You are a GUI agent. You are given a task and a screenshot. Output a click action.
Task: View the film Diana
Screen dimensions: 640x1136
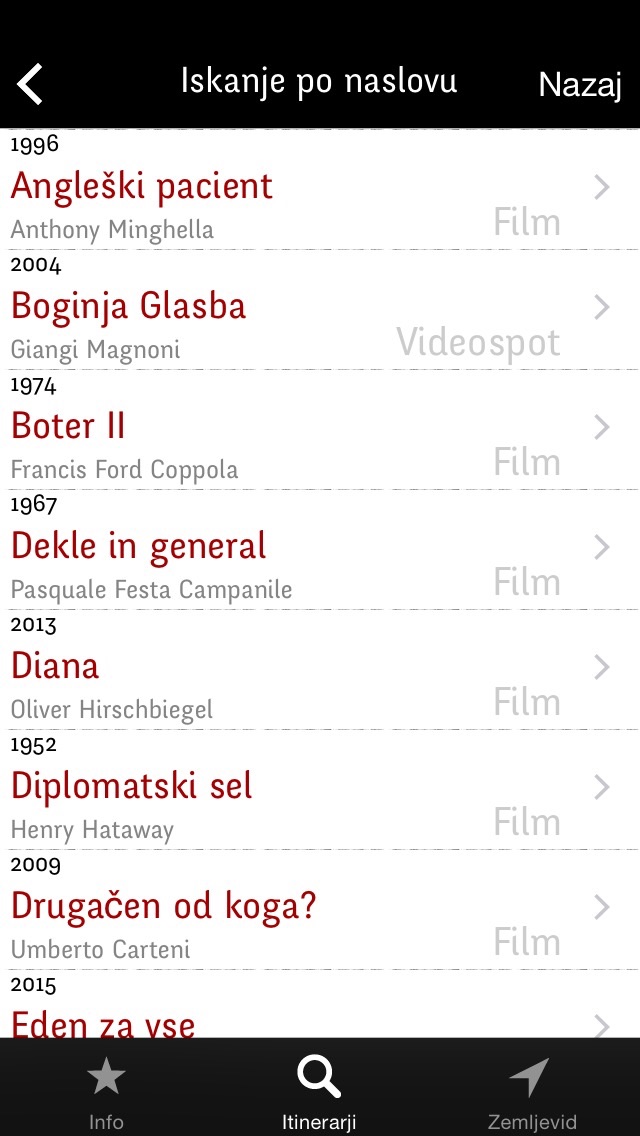(320, 671)
